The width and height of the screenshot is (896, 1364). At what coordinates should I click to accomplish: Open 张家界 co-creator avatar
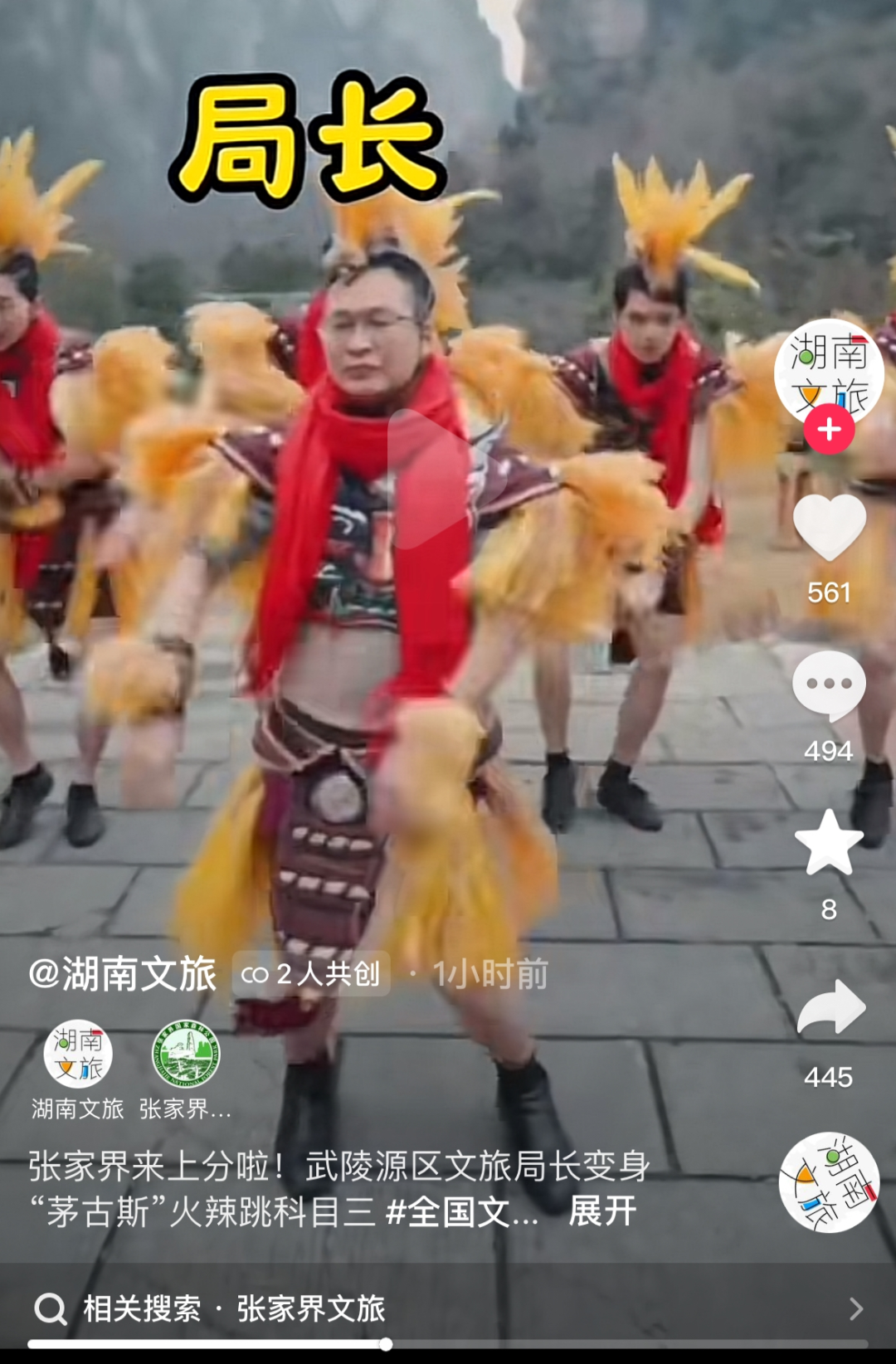[x=186, y=1054]
